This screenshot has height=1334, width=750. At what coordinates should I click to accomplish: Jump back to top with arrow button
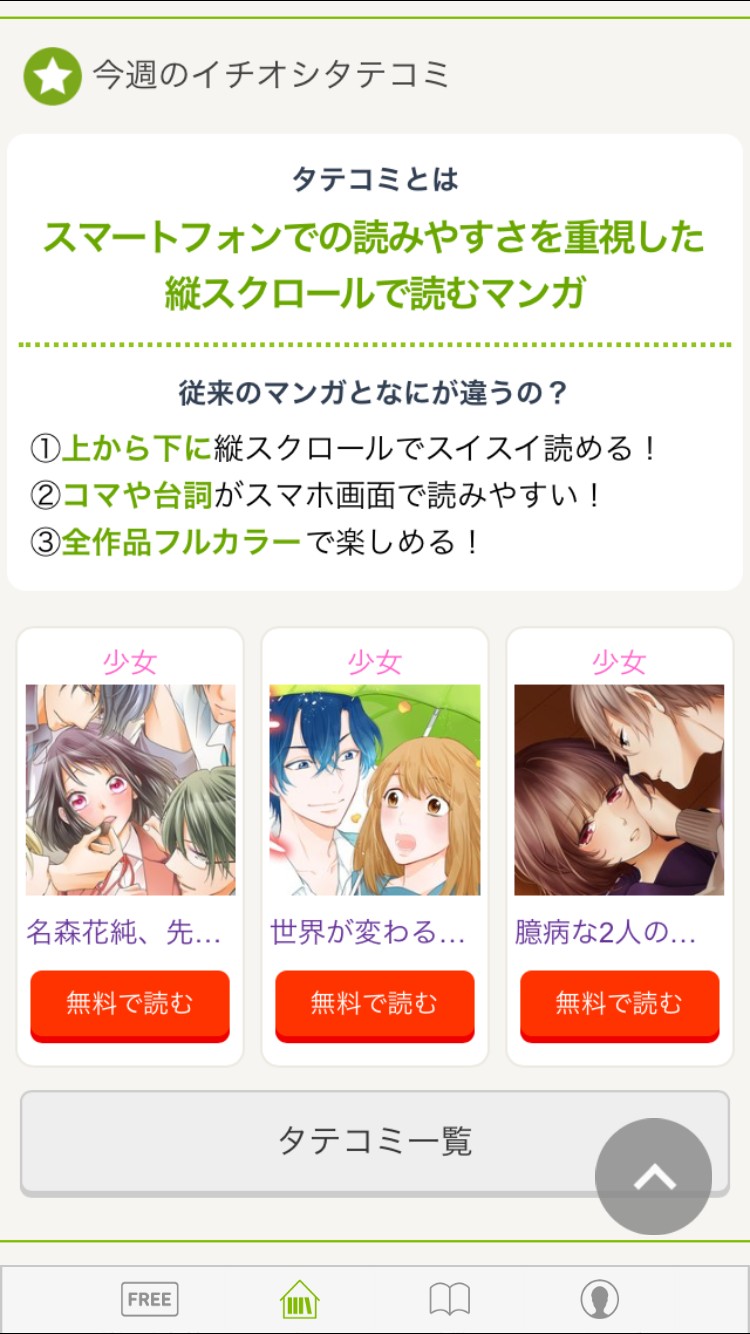pos(653,1176)
